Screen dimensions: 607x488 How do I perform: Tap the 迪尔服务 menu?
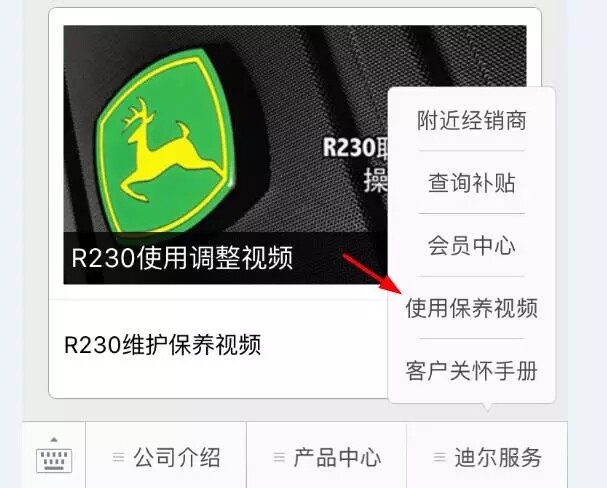(487, 457)
